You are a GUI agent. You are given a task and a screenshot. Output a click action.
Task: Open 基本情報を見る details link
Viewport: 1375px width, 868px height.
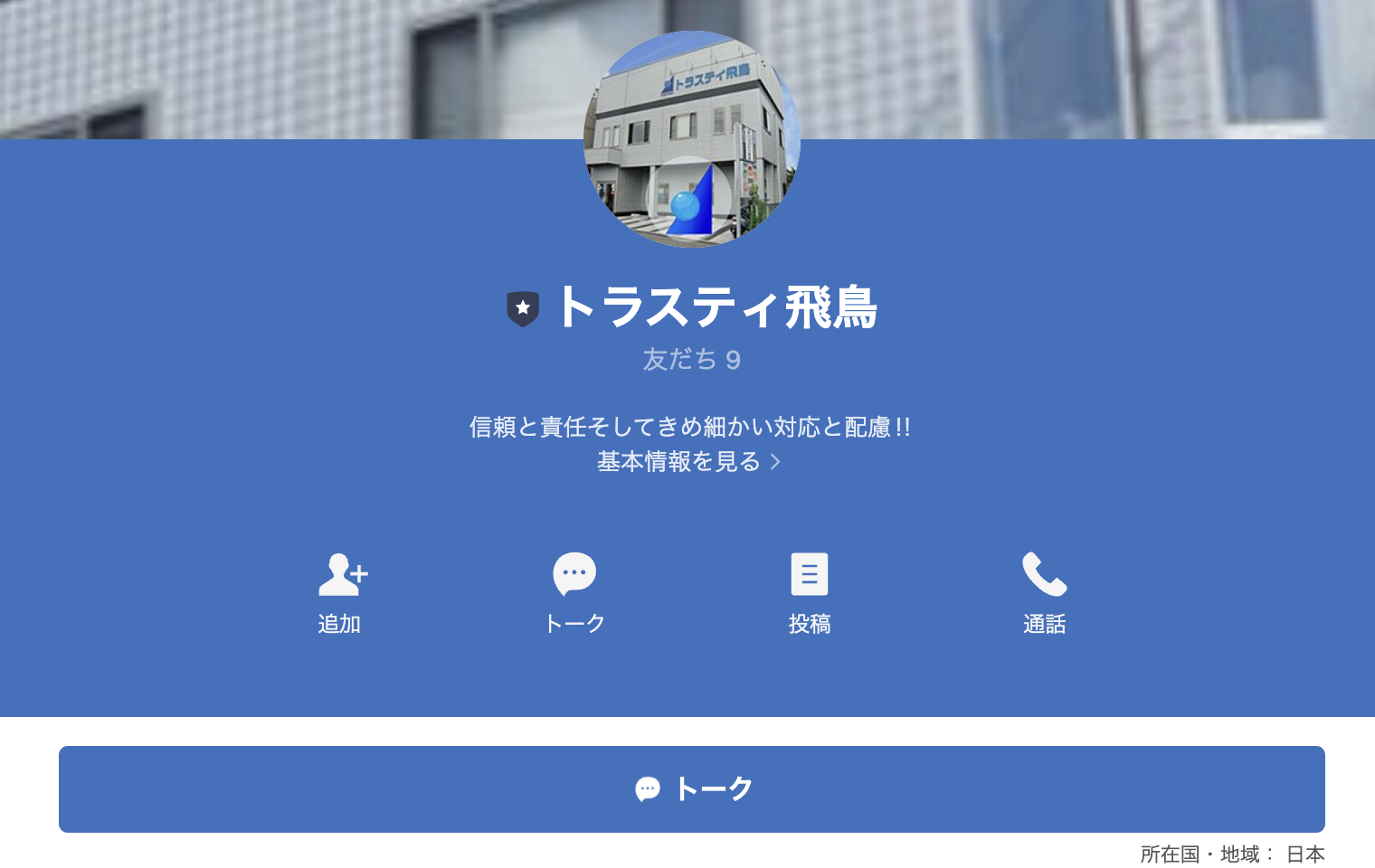(689, 462)
